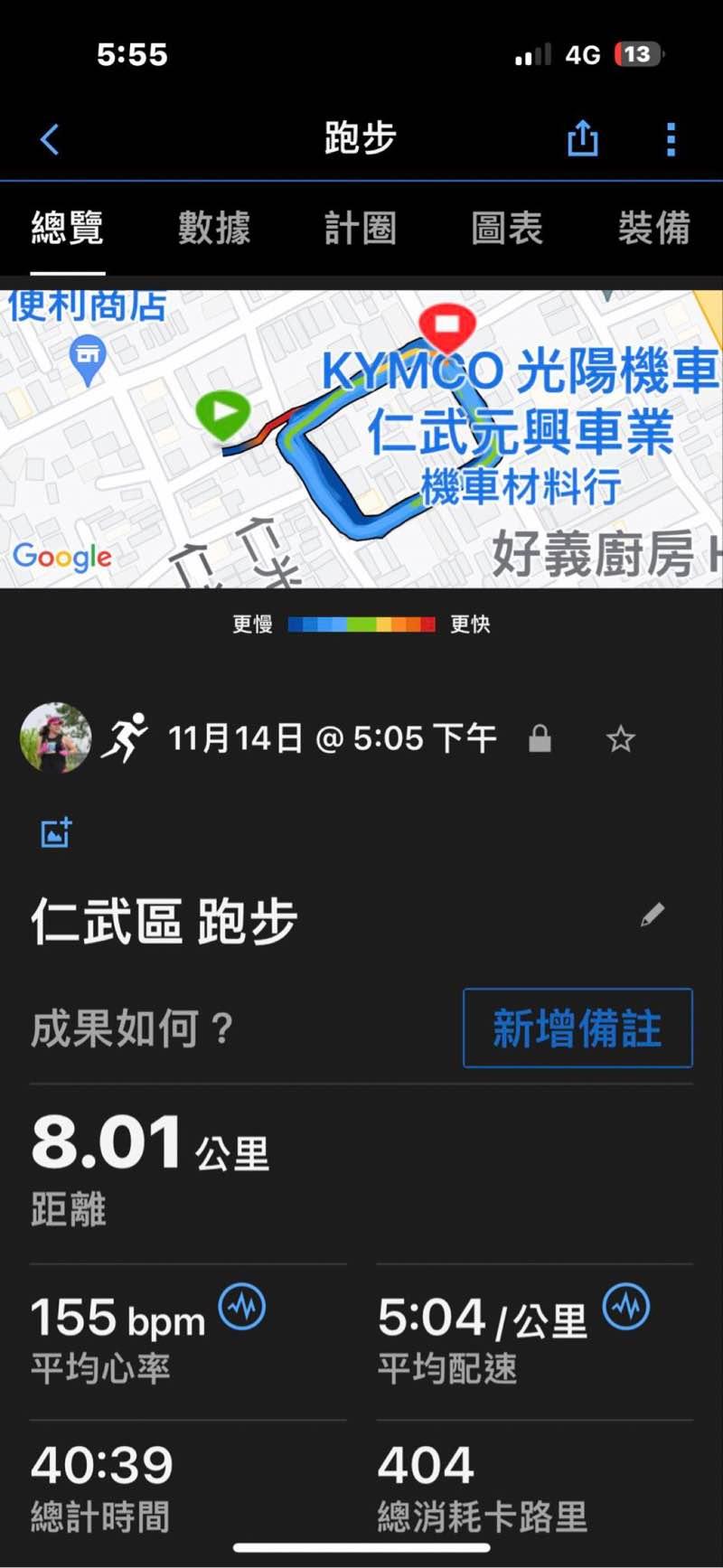The image size is (723, 1568).
Task: Select the 裝備 tab
Action: 653,228
